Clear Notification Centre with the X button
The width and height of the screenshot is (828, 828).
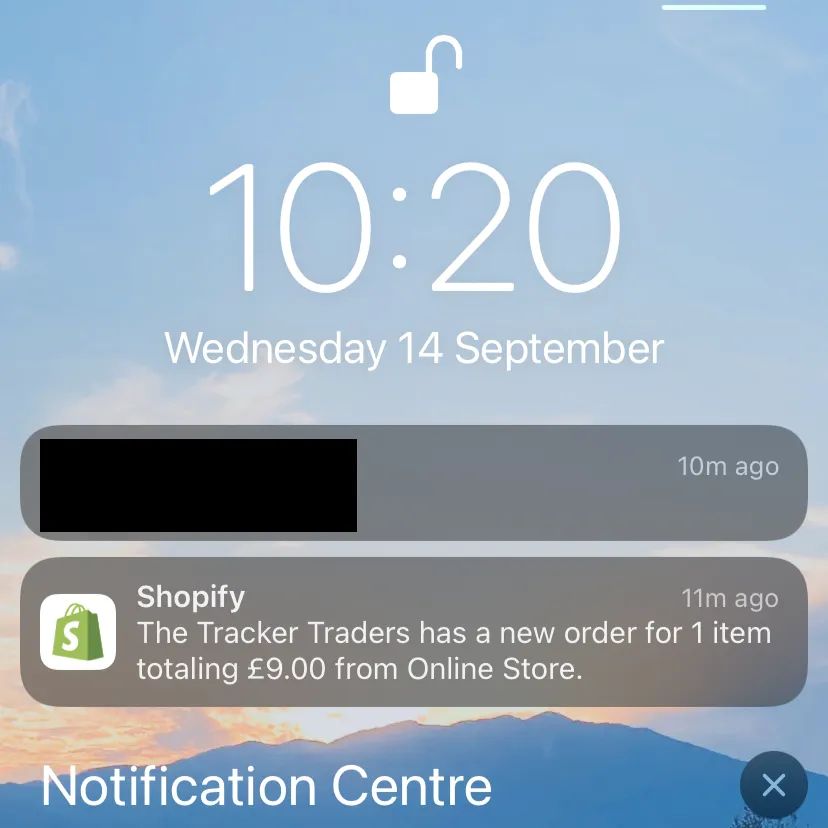pos(773,785)
